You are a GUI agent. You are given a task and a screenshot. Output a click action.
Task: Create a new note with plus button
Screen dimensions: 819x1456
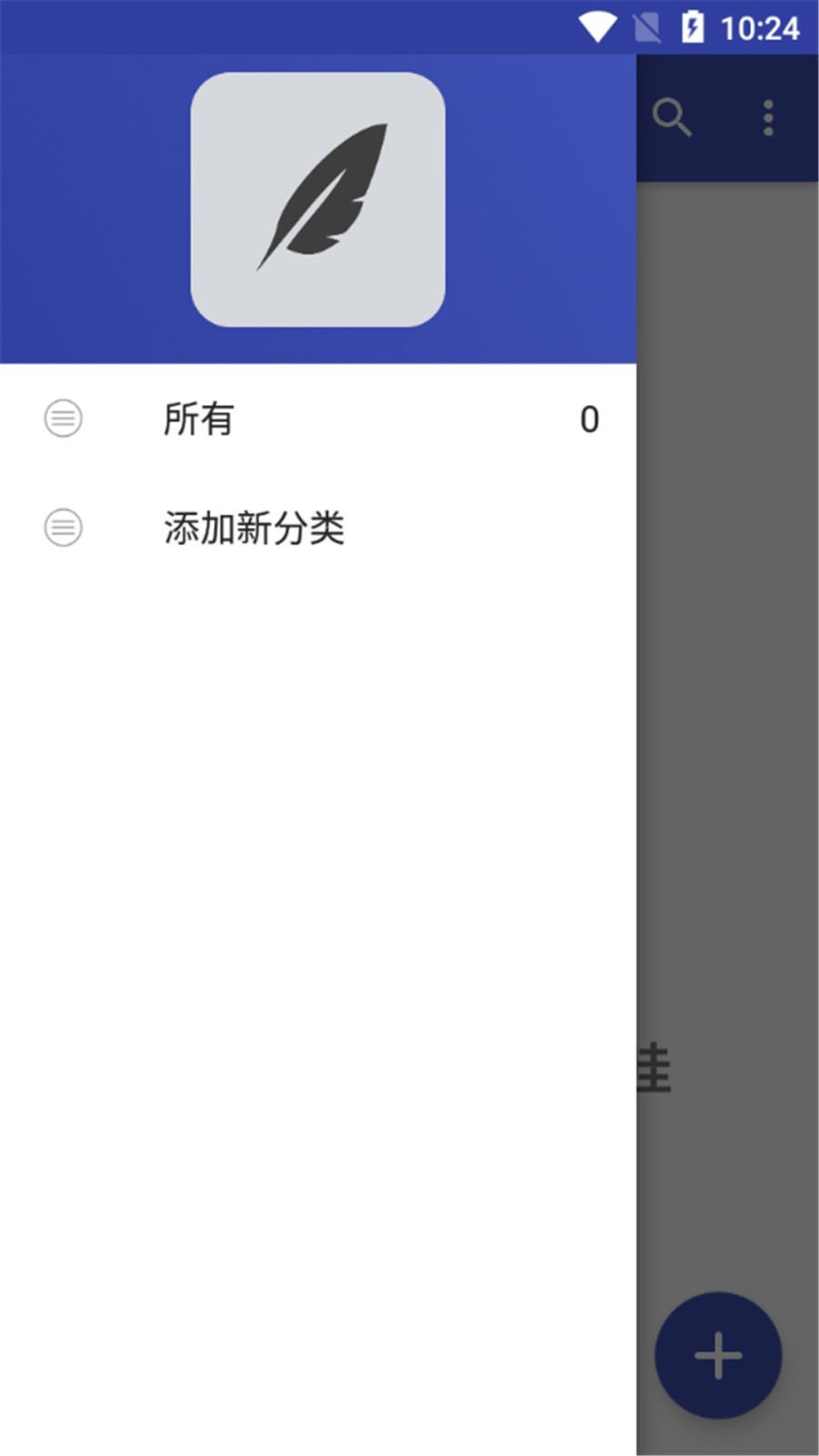click(x=718, y=1355)
